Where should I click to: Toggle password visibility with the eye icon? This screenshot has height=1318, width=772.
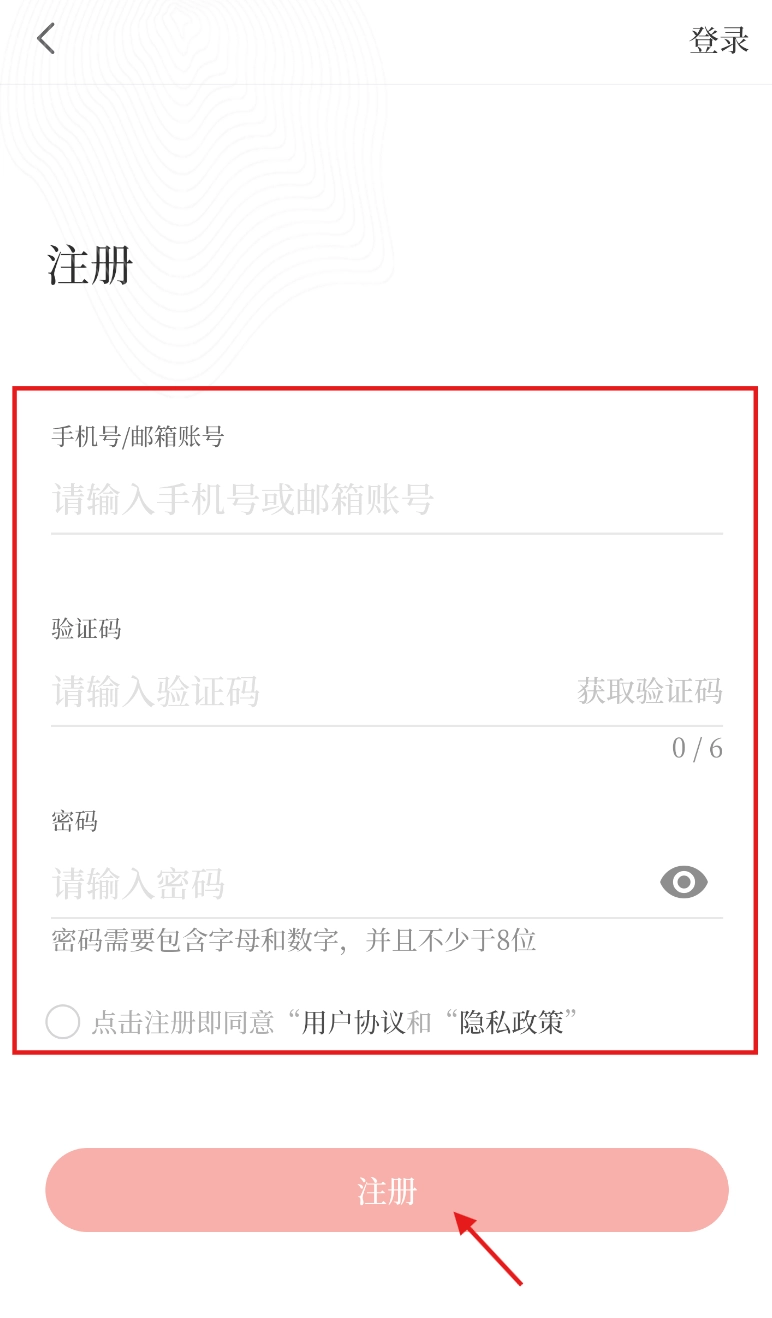pos(684,882)
